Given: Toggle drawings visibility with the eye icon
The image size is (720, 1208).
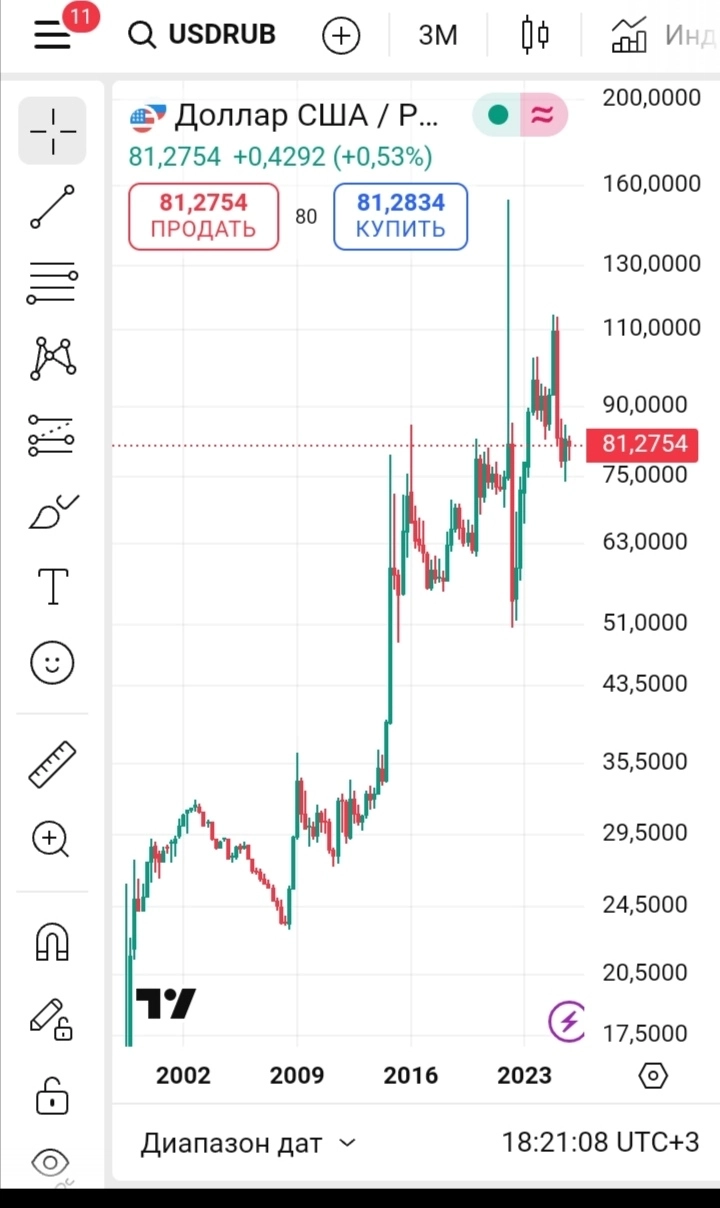Looking at the screenshot, I should pyautogui.click(x=52, y=1163).
